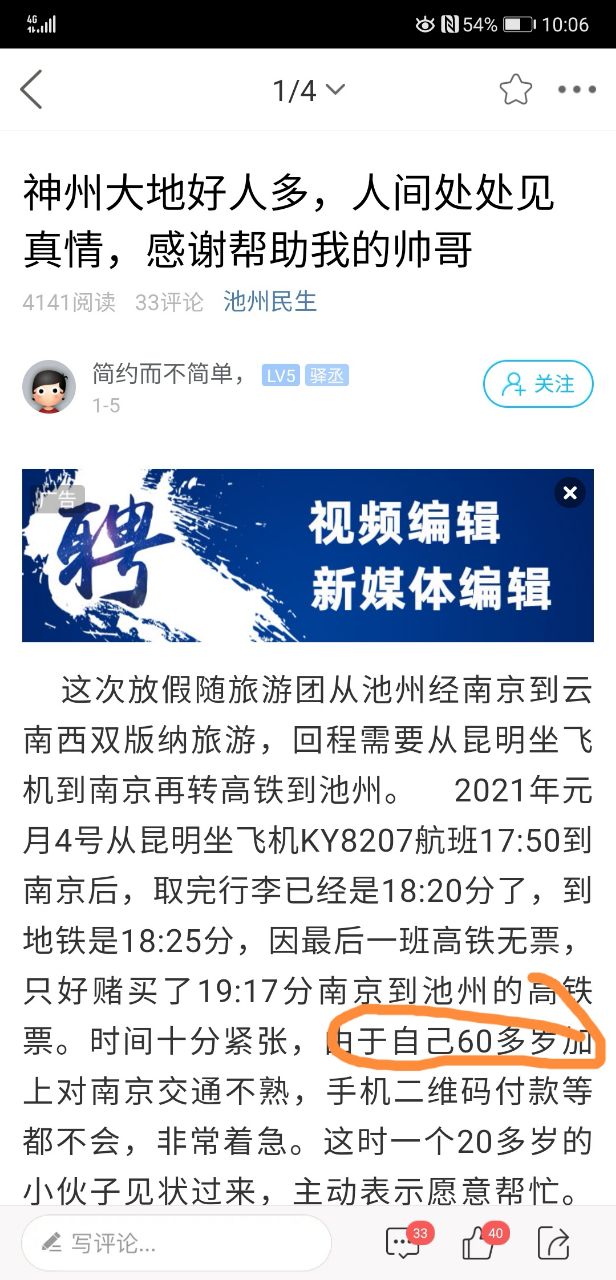Go back using the top-left arrow
The width and height of the screenshot is (616, 1280).
pyautogui.click(x=32, y=90)
